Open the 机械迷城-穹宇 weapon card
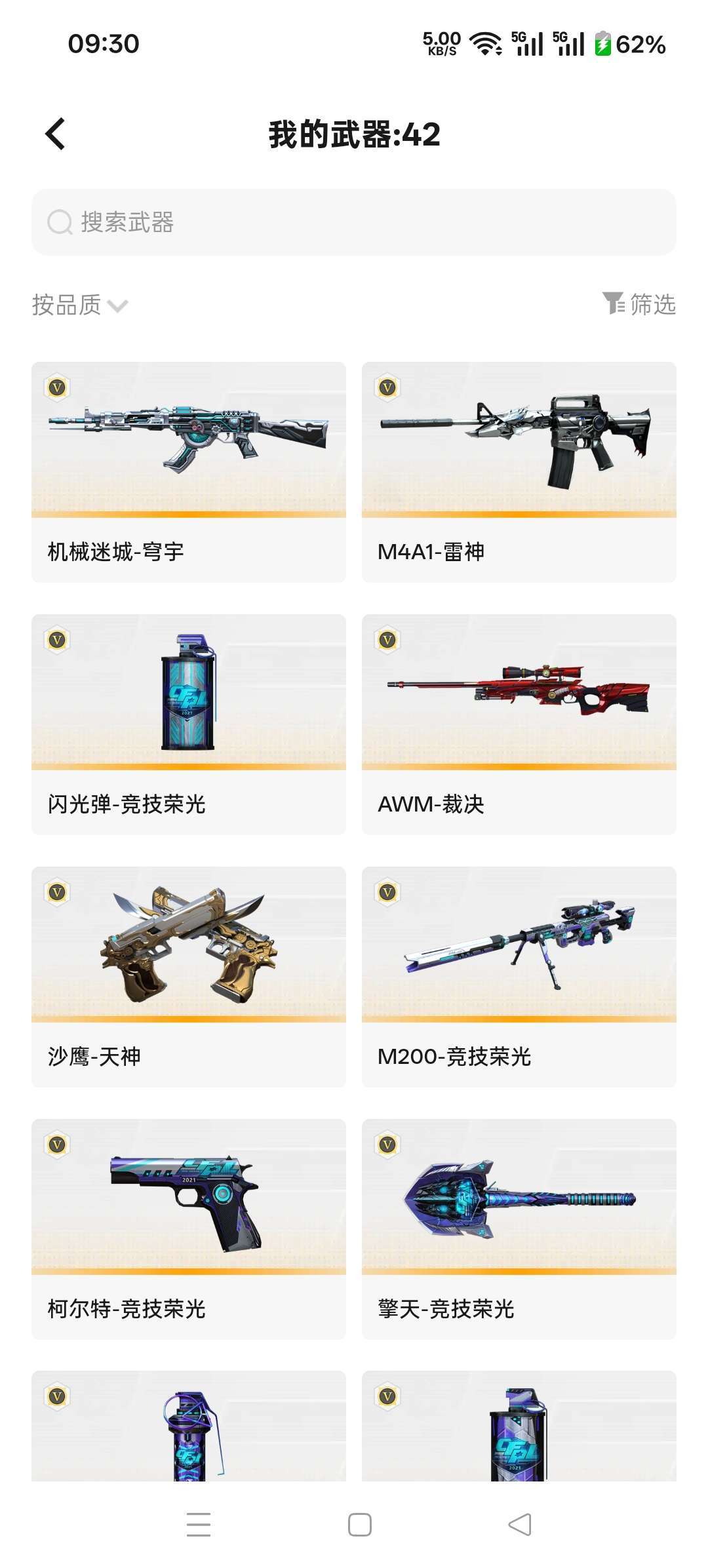This screenshot has height=1568, width=708. pos(189,472)
